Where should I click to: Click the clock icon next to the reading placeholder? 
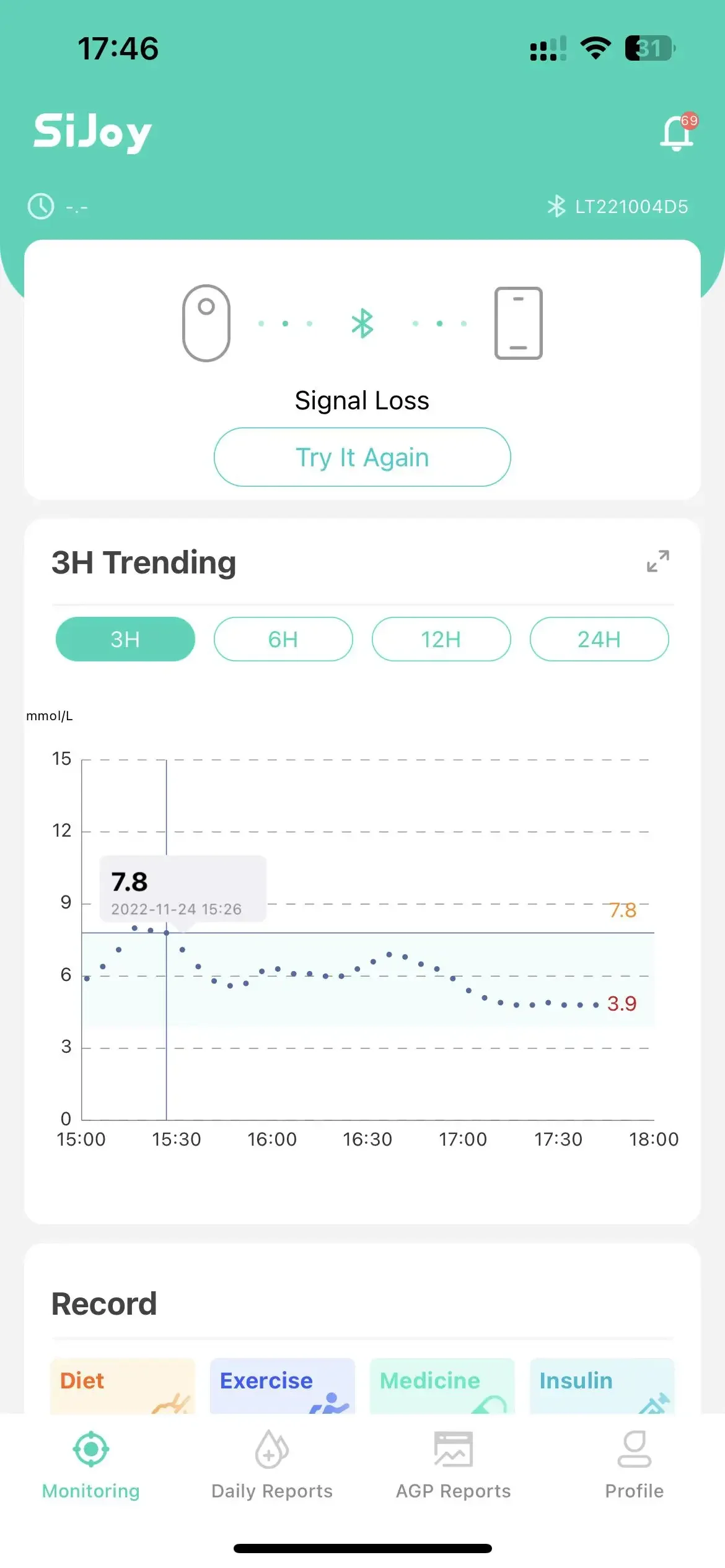(x=40, y=207)
